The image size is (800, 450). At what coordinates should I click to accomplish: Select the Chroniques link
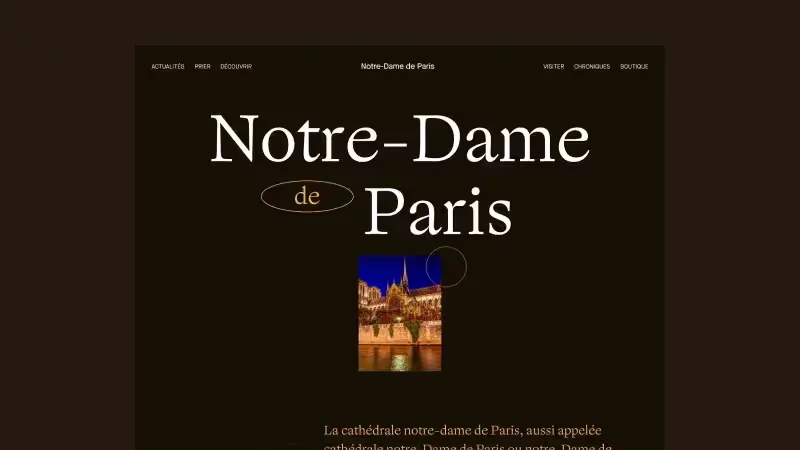click(592, 67)
